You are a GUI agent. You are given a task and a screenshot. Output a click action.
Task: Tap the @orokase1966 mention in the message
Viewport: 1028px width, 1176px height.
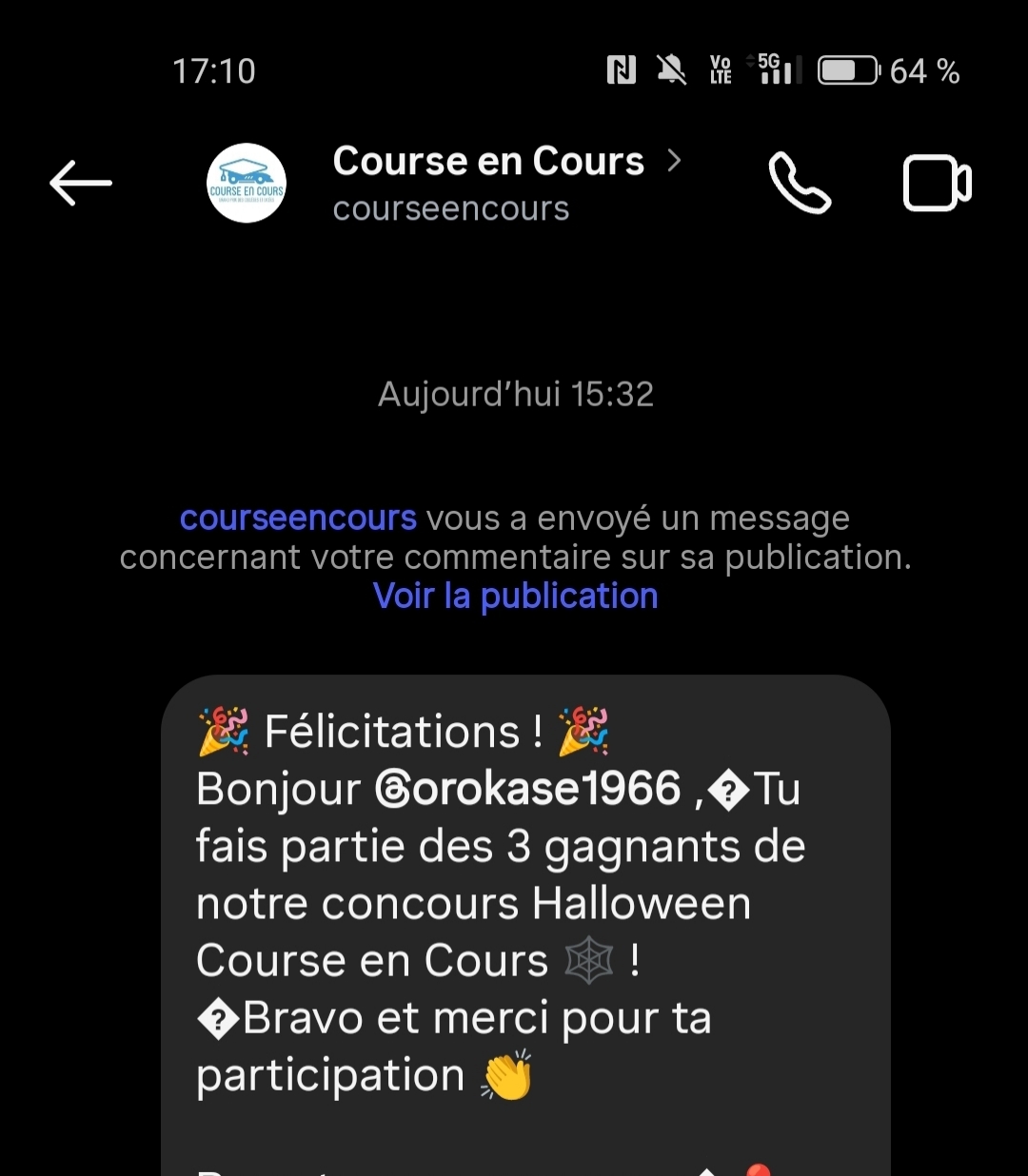(x=528, y=790)
